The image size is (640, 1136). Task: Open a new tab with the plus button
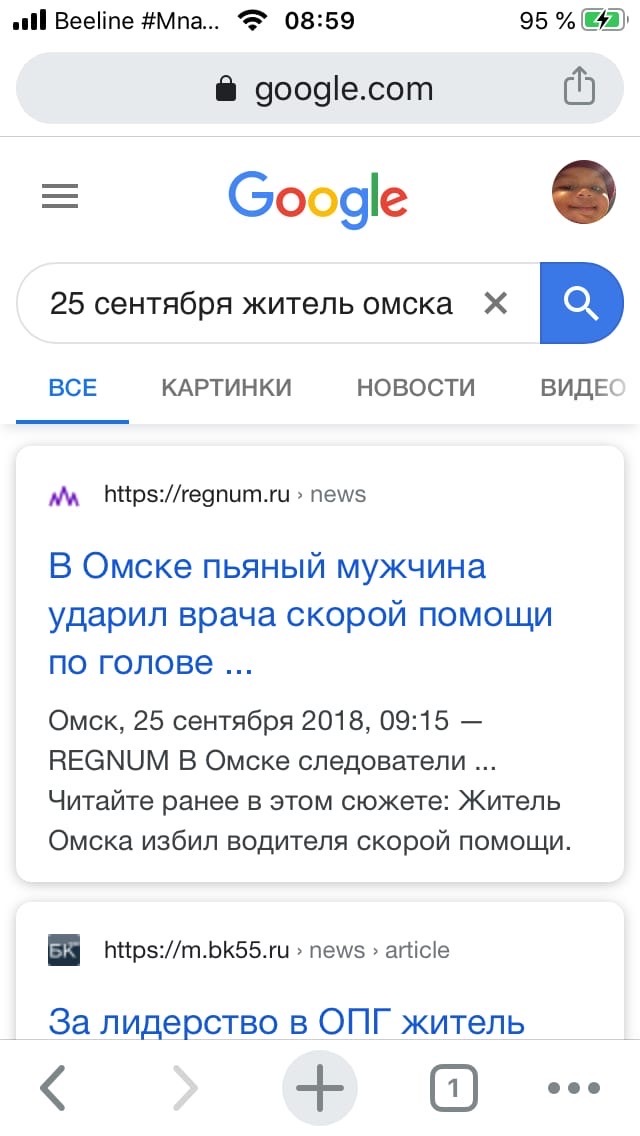click(x=320, y=1089)
